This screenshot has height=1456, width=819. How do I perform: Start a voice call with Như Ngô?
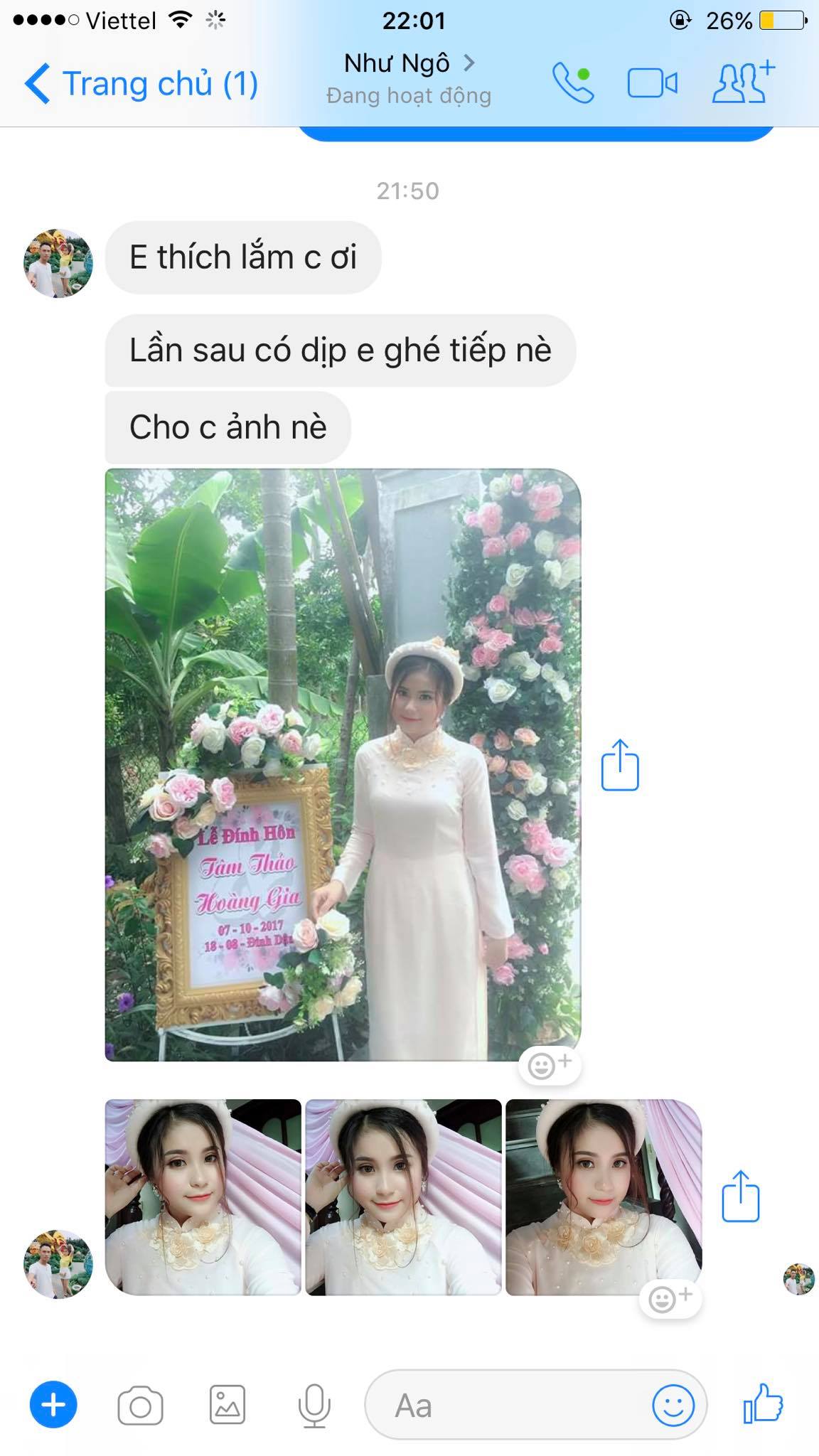coord(573,83)
